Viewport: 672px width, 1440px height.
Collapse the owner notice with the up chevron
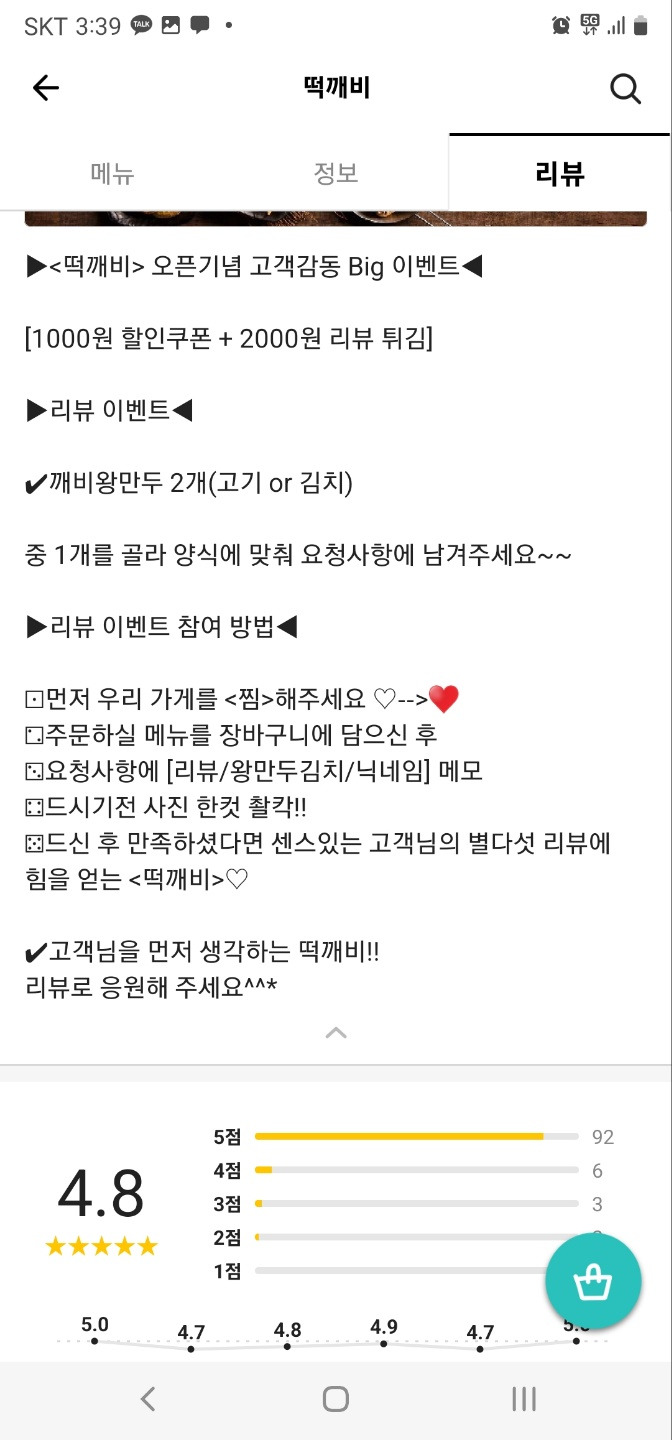tap(336, 1033)
